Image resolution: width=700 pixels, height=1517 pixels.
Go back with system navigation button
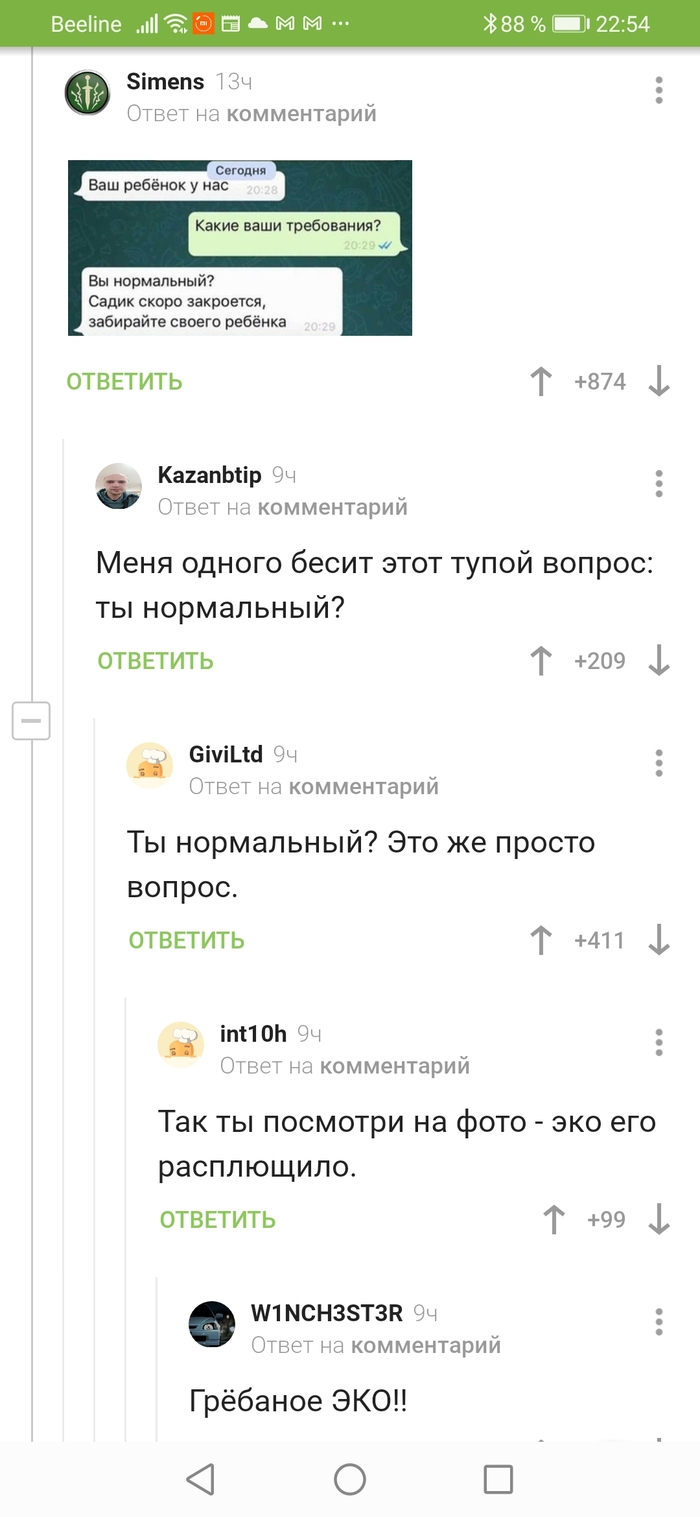(x=201, y=1479)
